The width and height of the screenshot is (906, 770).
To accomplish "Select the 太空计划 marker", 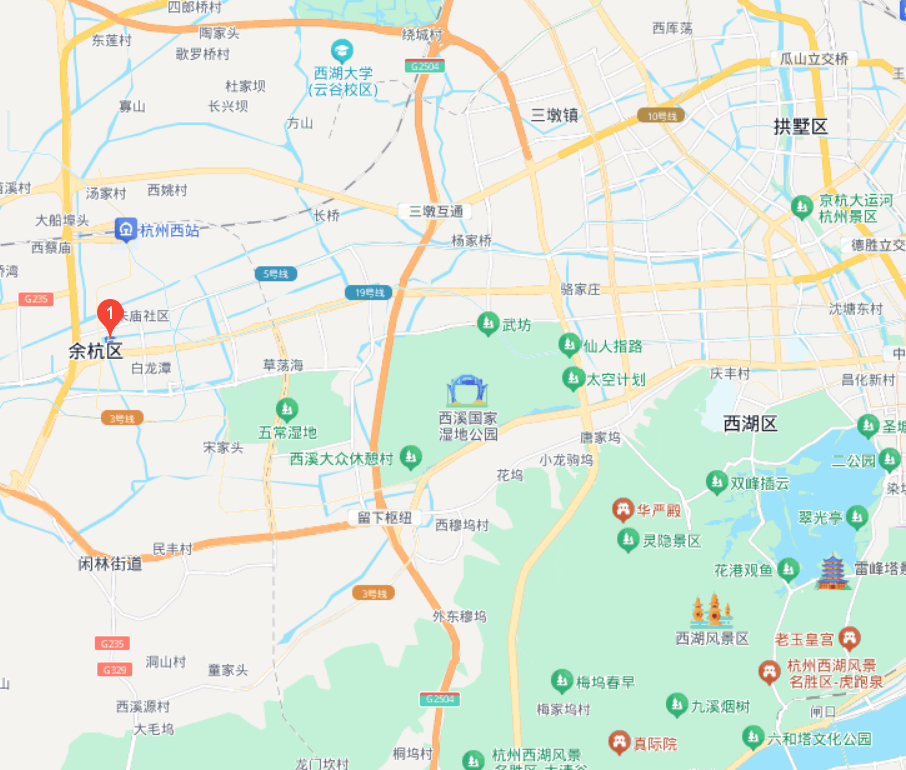I will pos(573,379).
